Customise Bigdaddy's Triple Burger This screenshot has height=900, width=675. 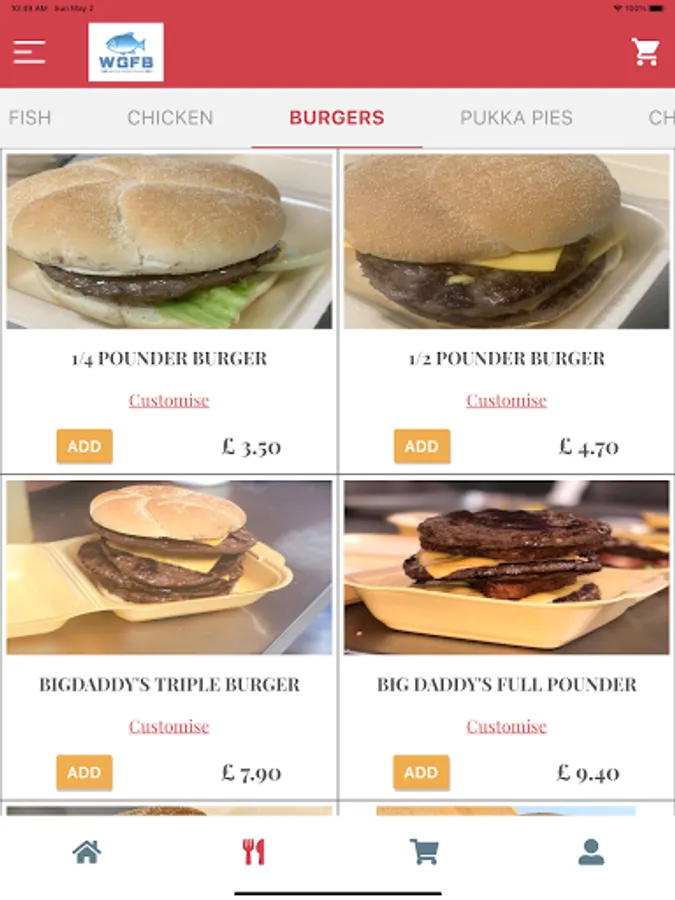point(169,726)
